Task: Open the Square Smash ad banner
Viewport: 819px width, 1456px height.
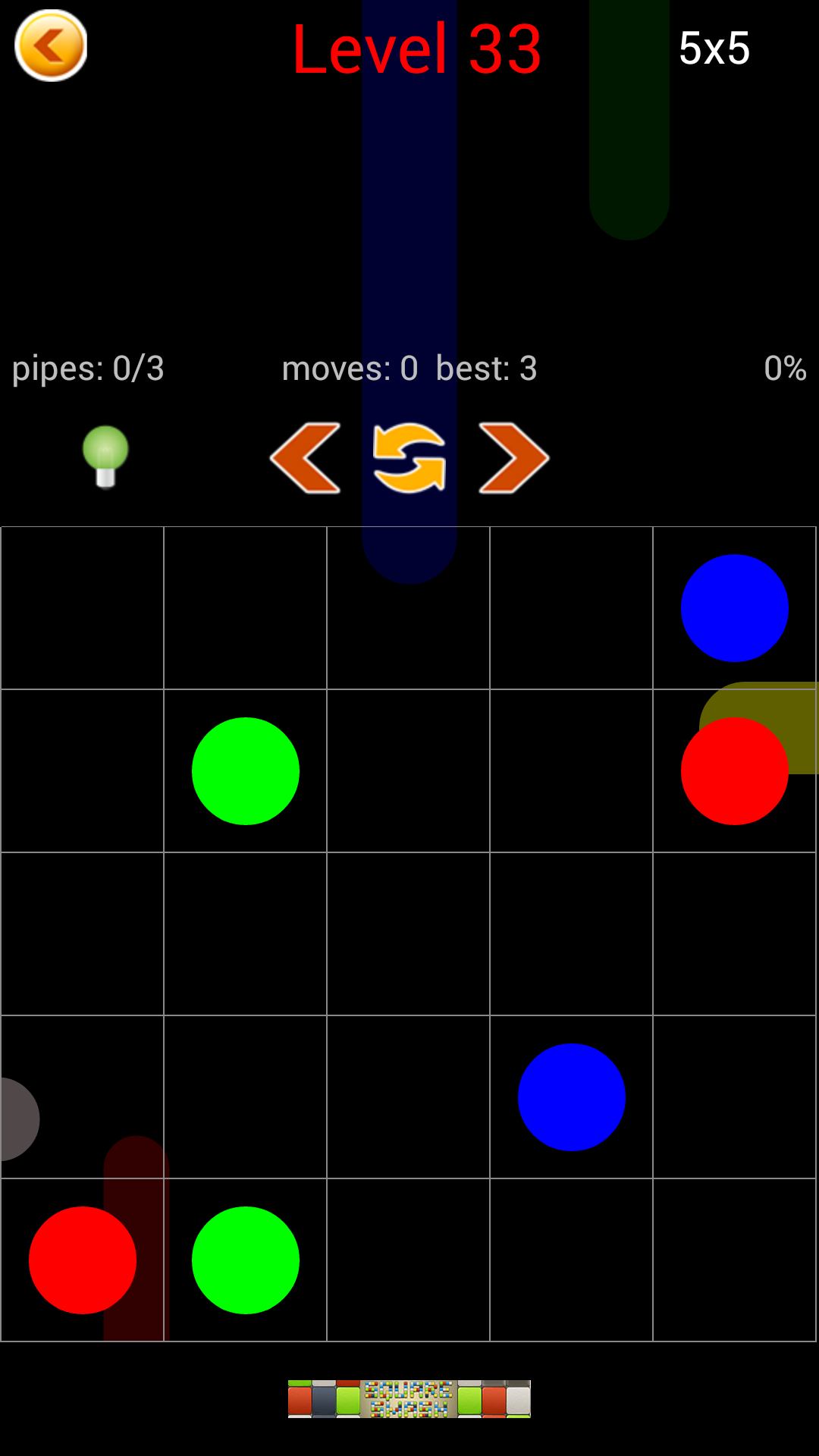Action: [x=409, y=1398]
